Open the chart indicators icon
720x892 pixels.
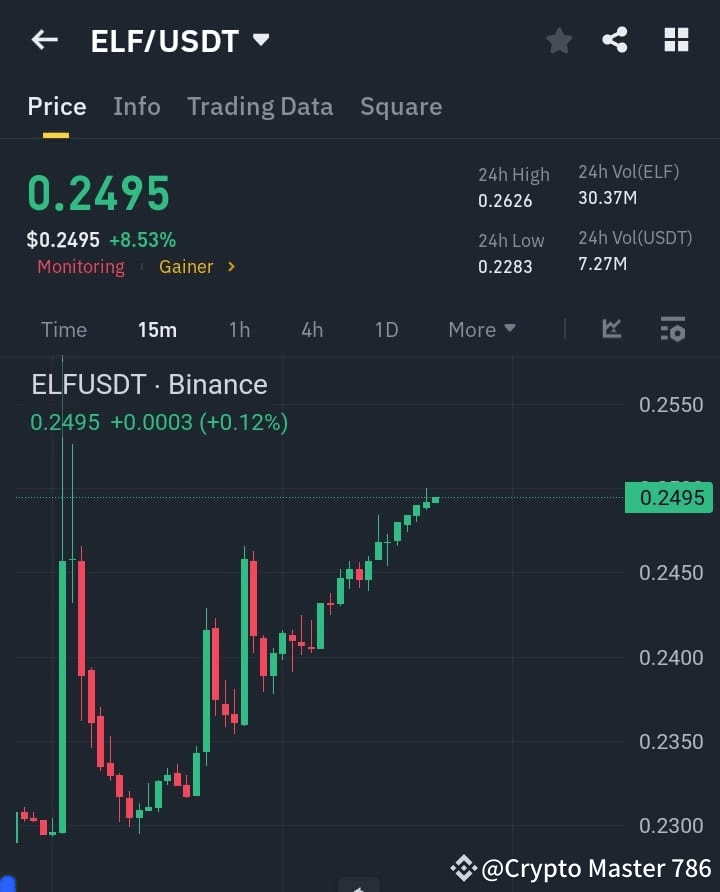click(x=610, y=329)
